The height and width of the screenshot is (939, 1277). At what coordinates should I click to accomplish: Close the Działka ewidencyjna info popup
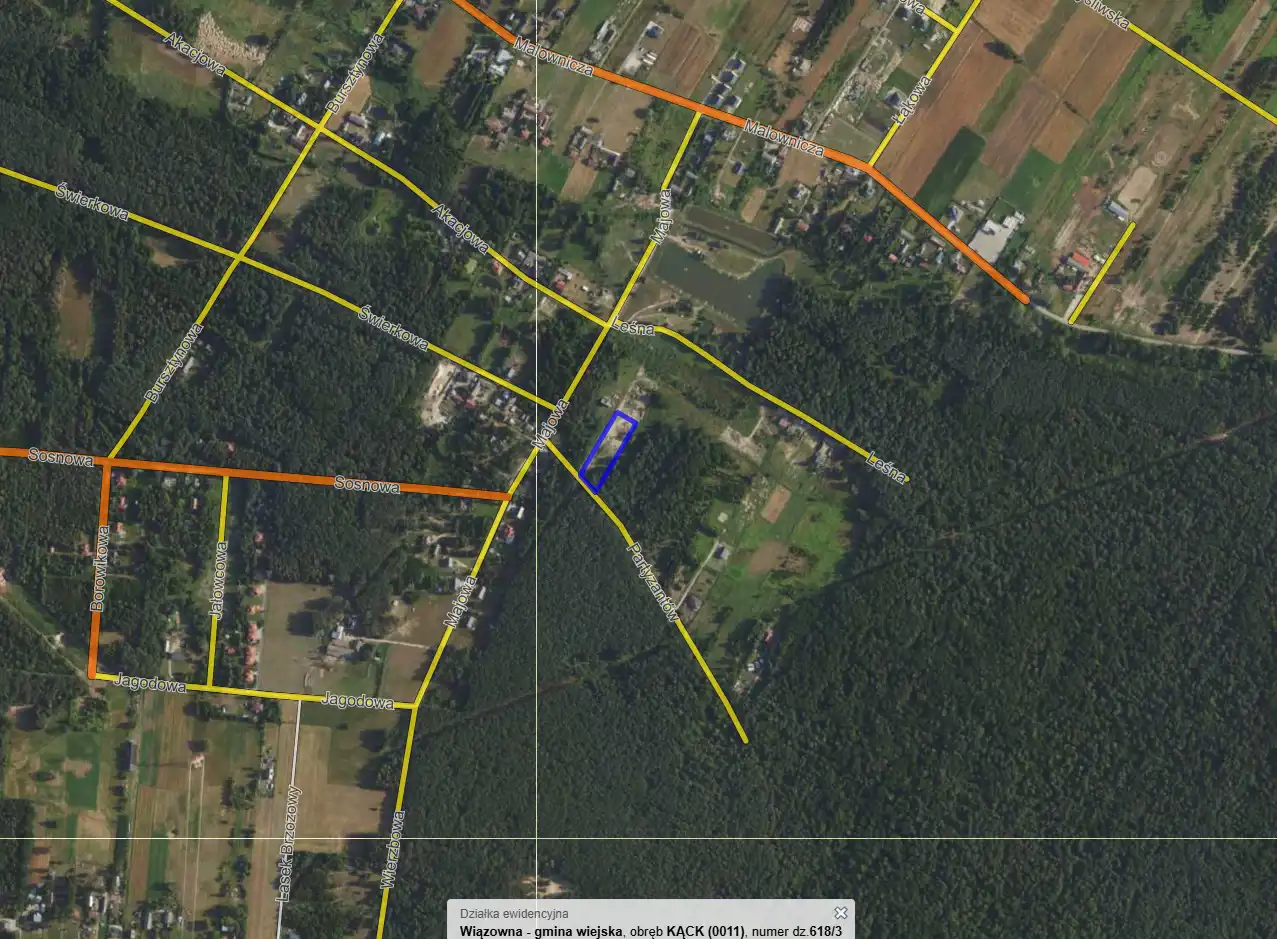click(841, 912)
